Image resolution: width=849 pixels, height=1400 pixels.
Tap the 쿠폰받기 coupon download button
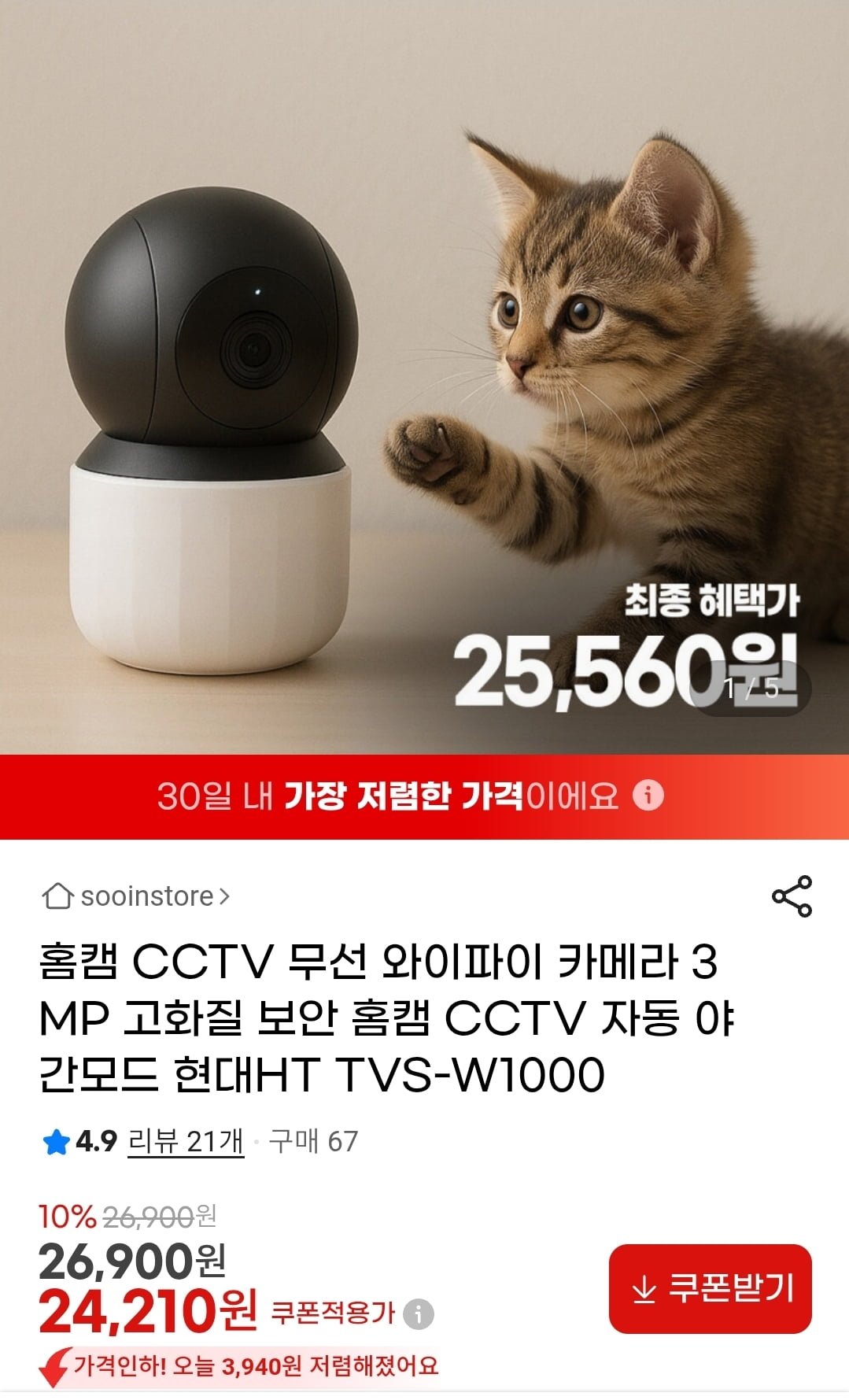click(710, 1288)
